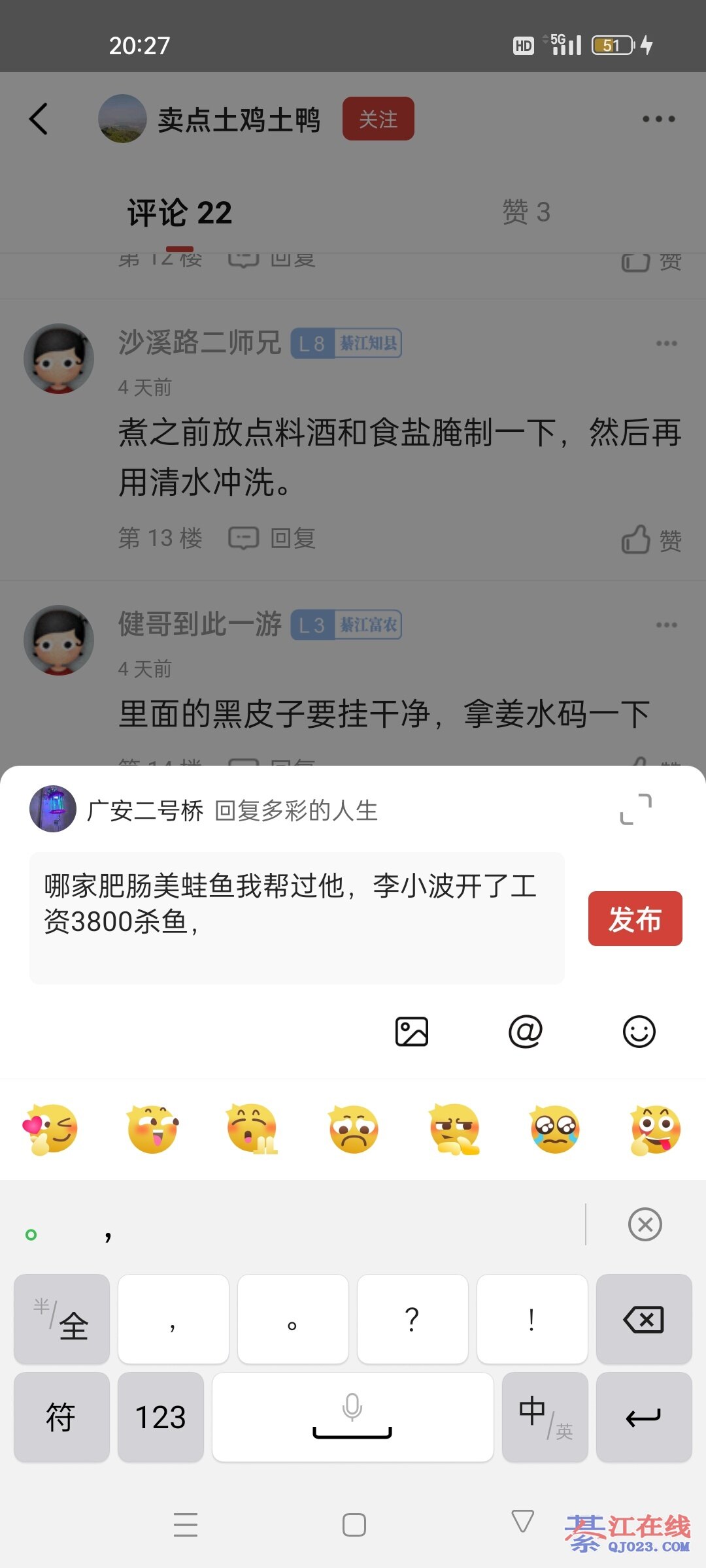
Task: Switch keyboard to the 123 number layout
Action: [x=161, y=1418]
